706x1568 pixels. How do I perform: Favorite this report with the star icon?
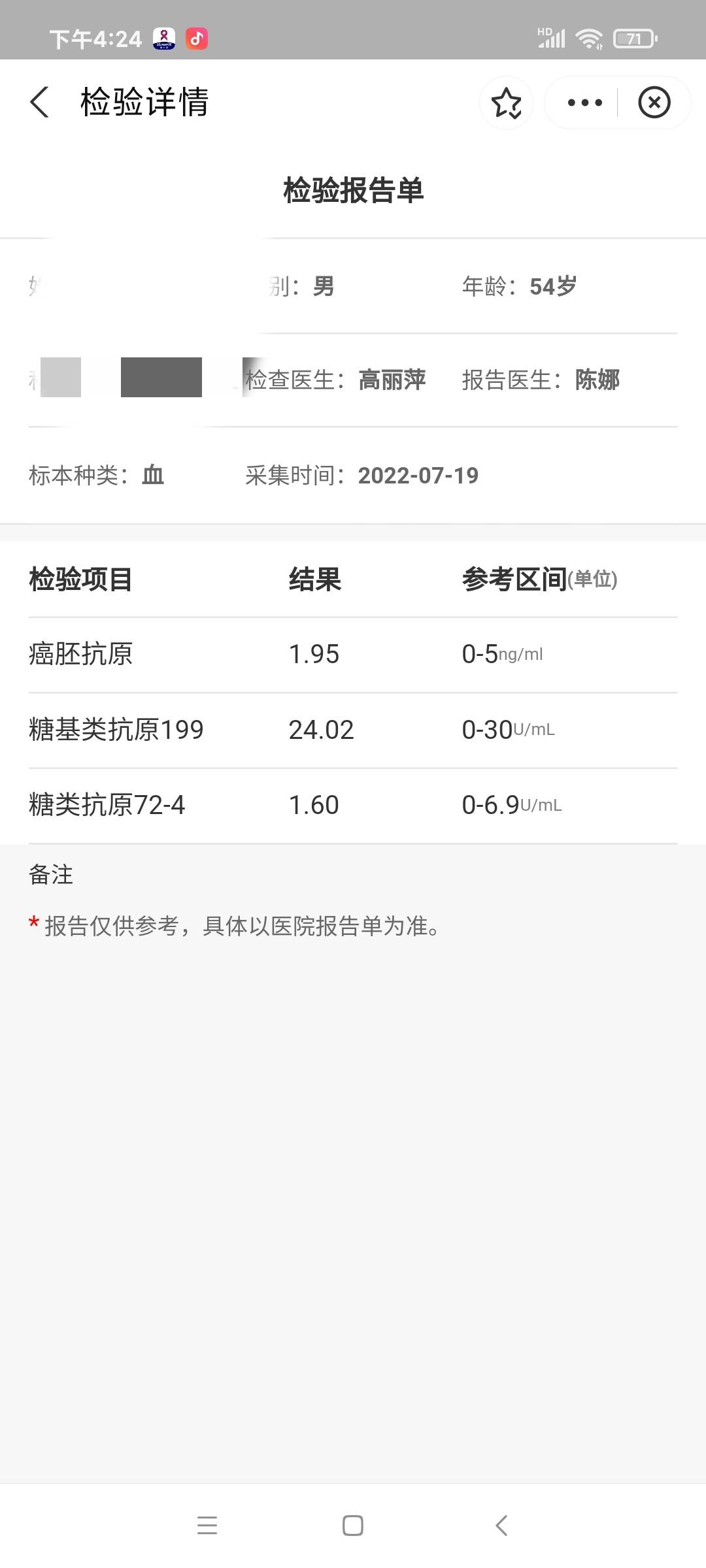(x=507, y=103)
